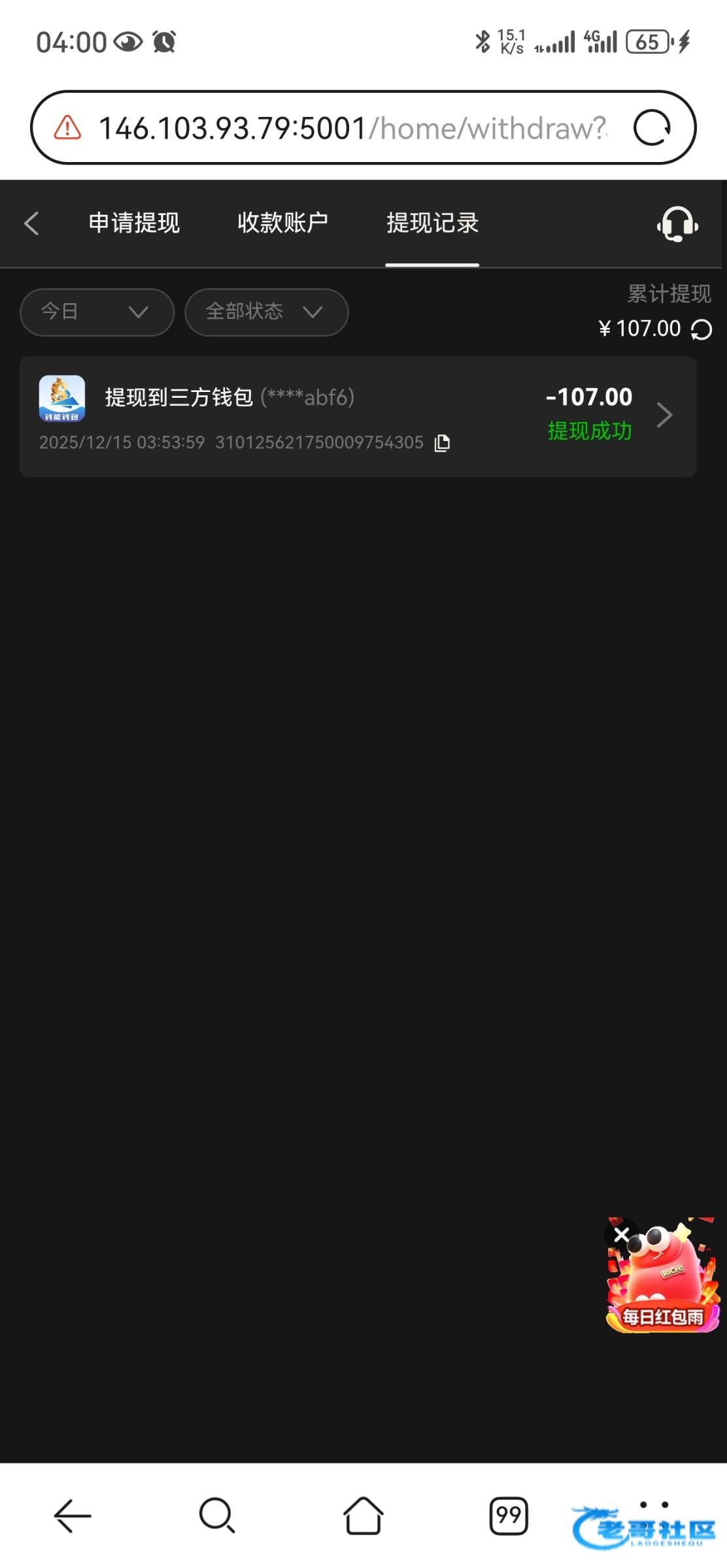Expand the 今日 date filter dropdown
Viewport: 727px width, 1568px height.
click(x=97, y=312)
